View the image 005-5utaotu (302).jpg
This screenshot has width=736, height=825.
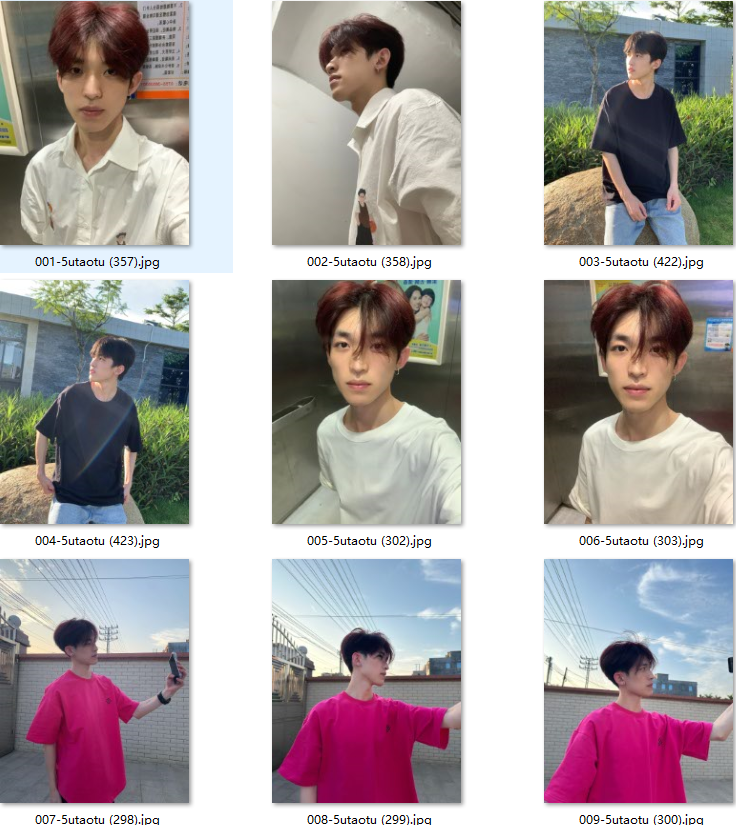coord(367,402)
